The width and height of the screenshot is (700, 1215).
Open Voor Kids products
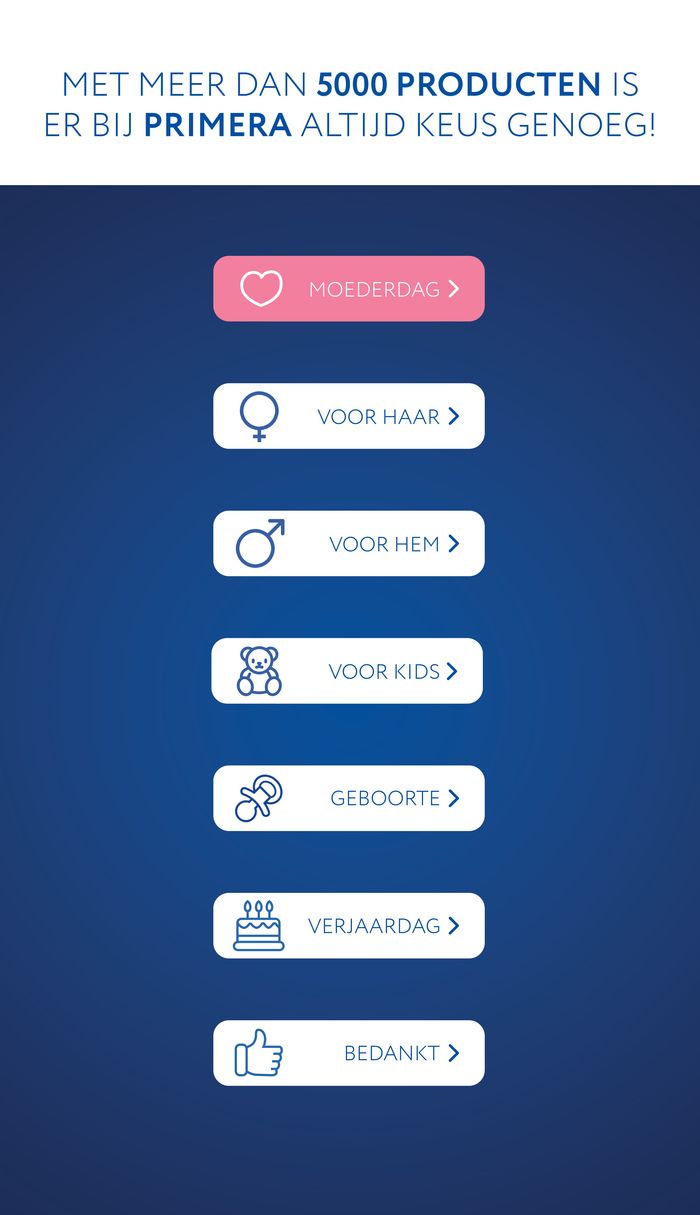point(347,671)
